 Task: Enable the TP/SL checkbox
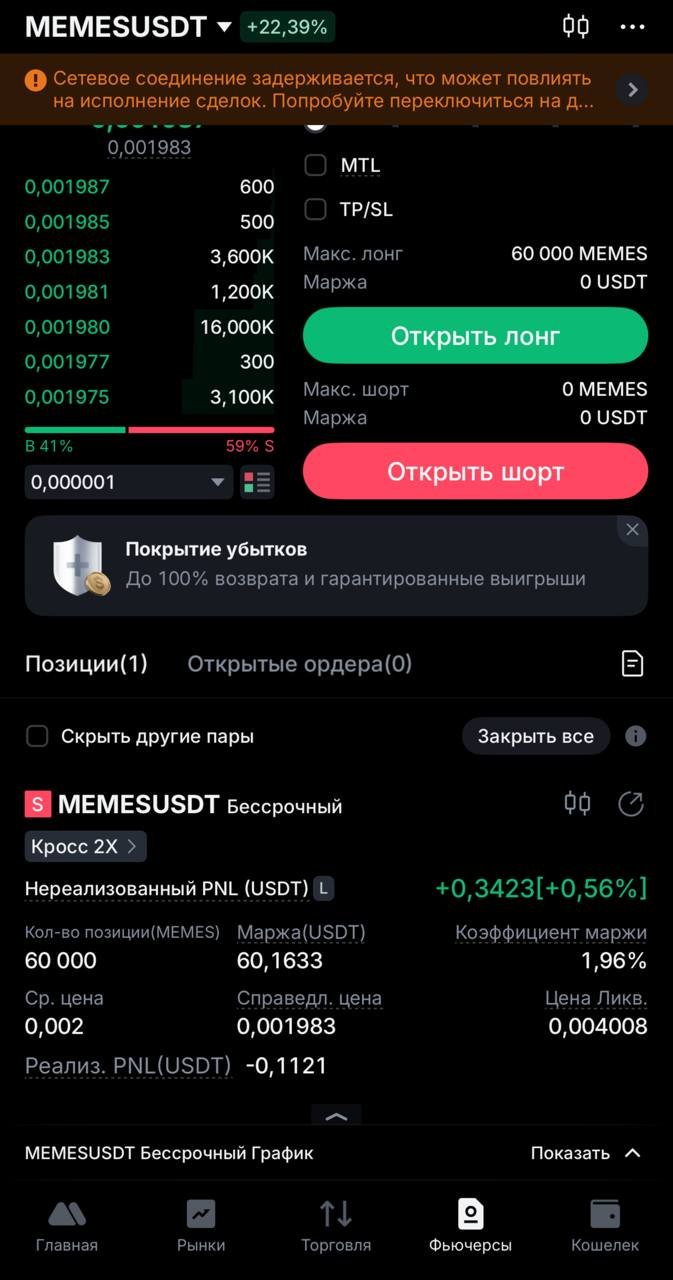pos(316,209)
